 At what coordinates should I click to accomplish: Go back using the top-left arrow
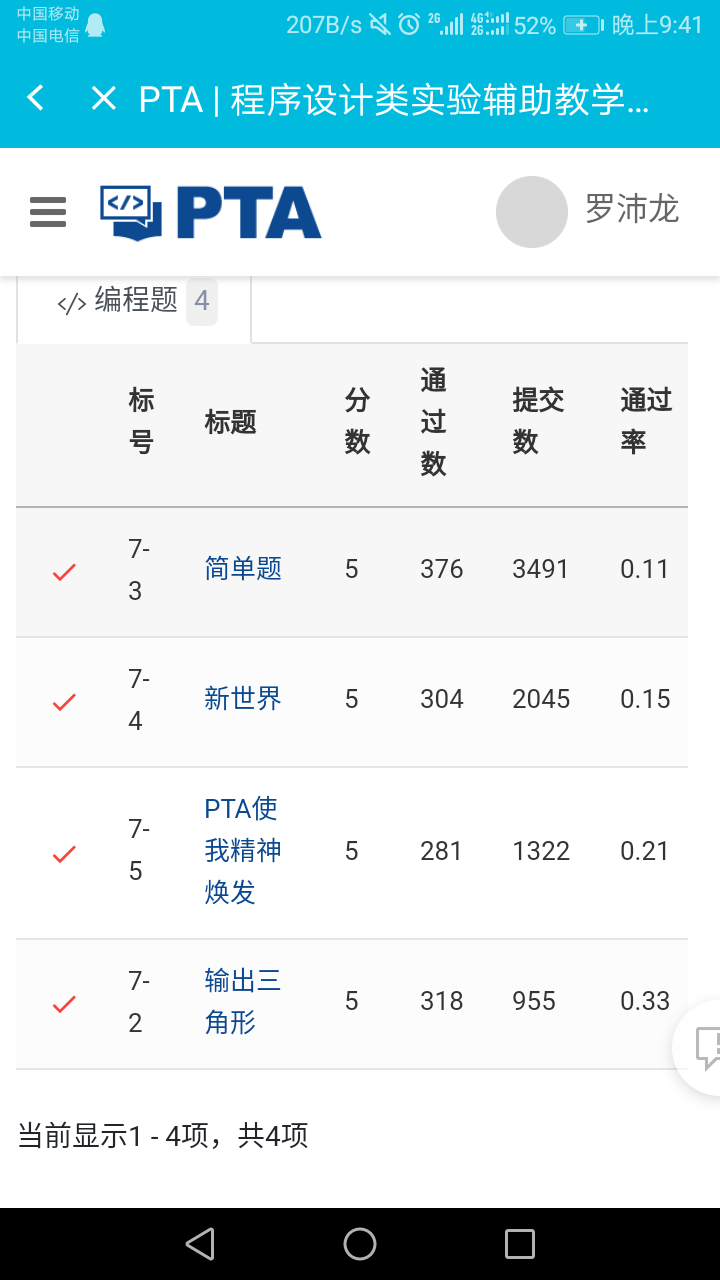(36, 98)
